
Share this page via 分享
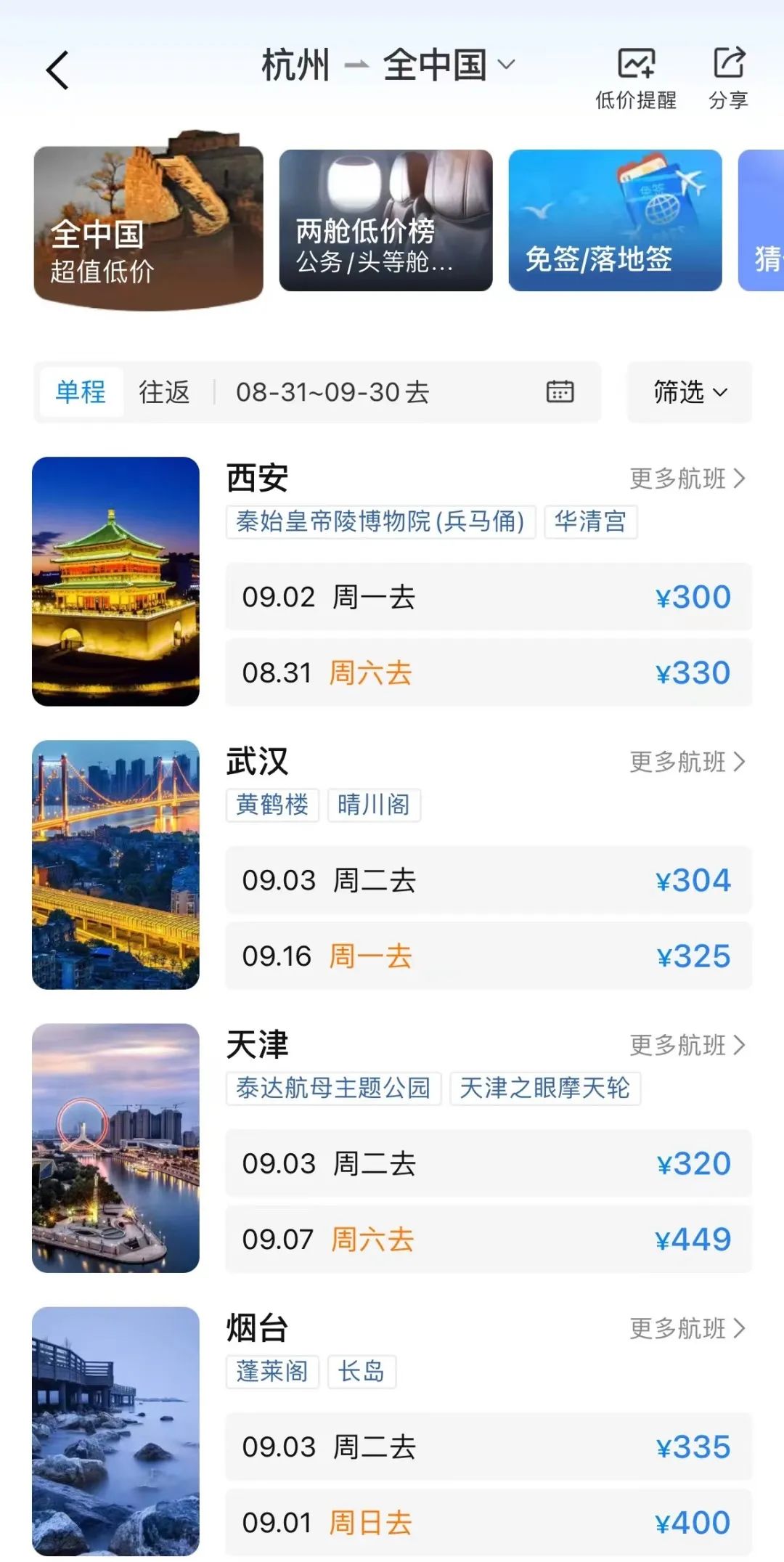point(728,78)
